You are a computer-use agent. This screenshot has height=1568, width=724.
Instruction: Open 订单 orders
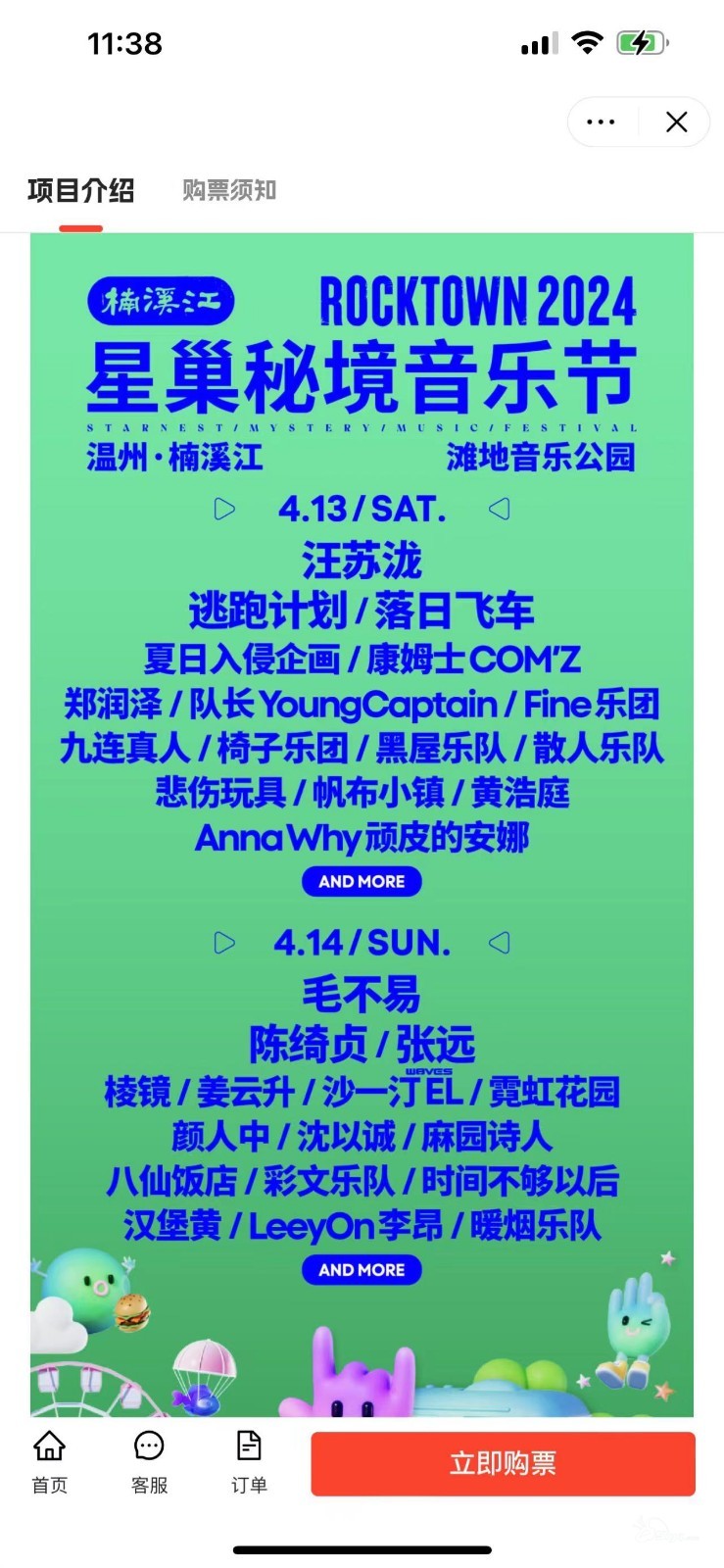[249, 1461]
